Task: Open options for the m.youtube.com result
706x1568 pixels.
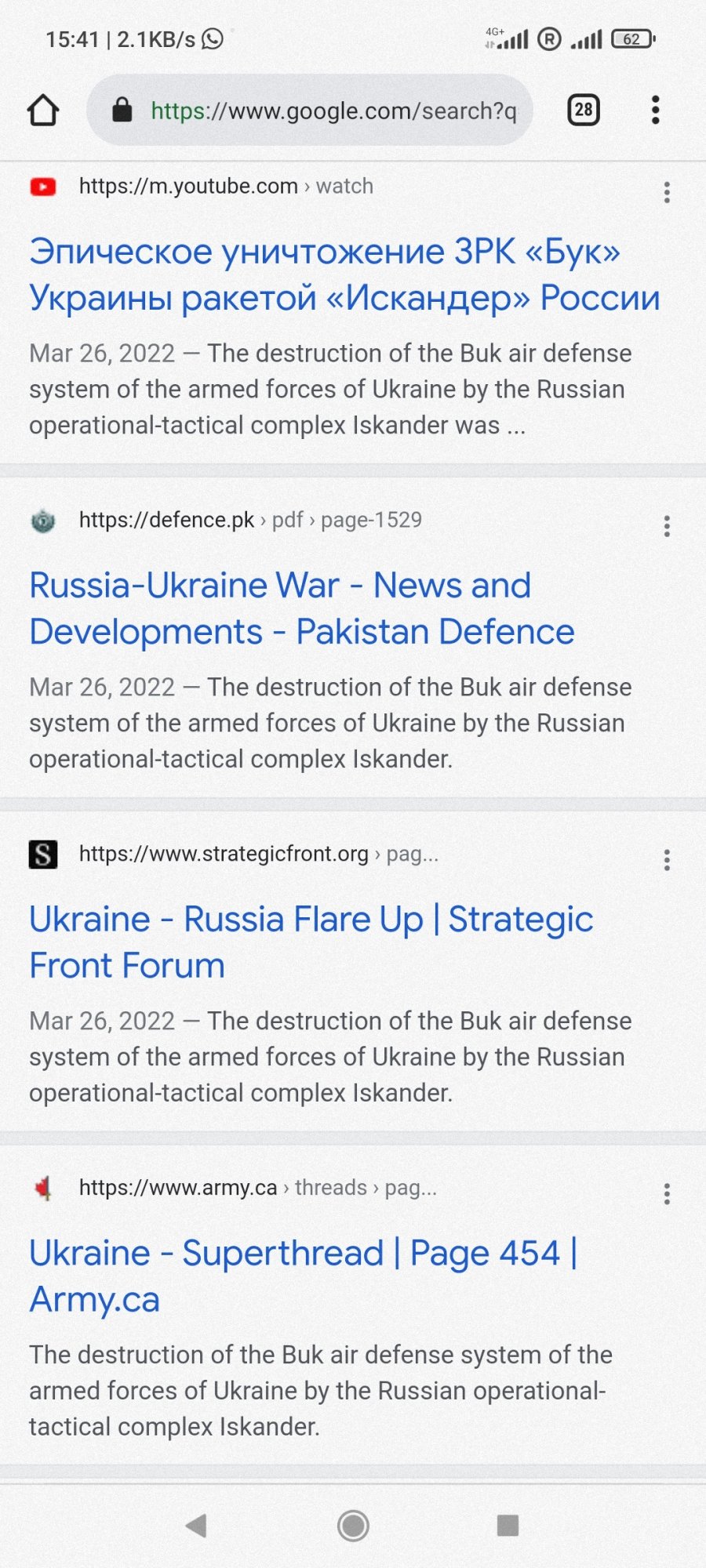Action: click(x=667, y=192)
